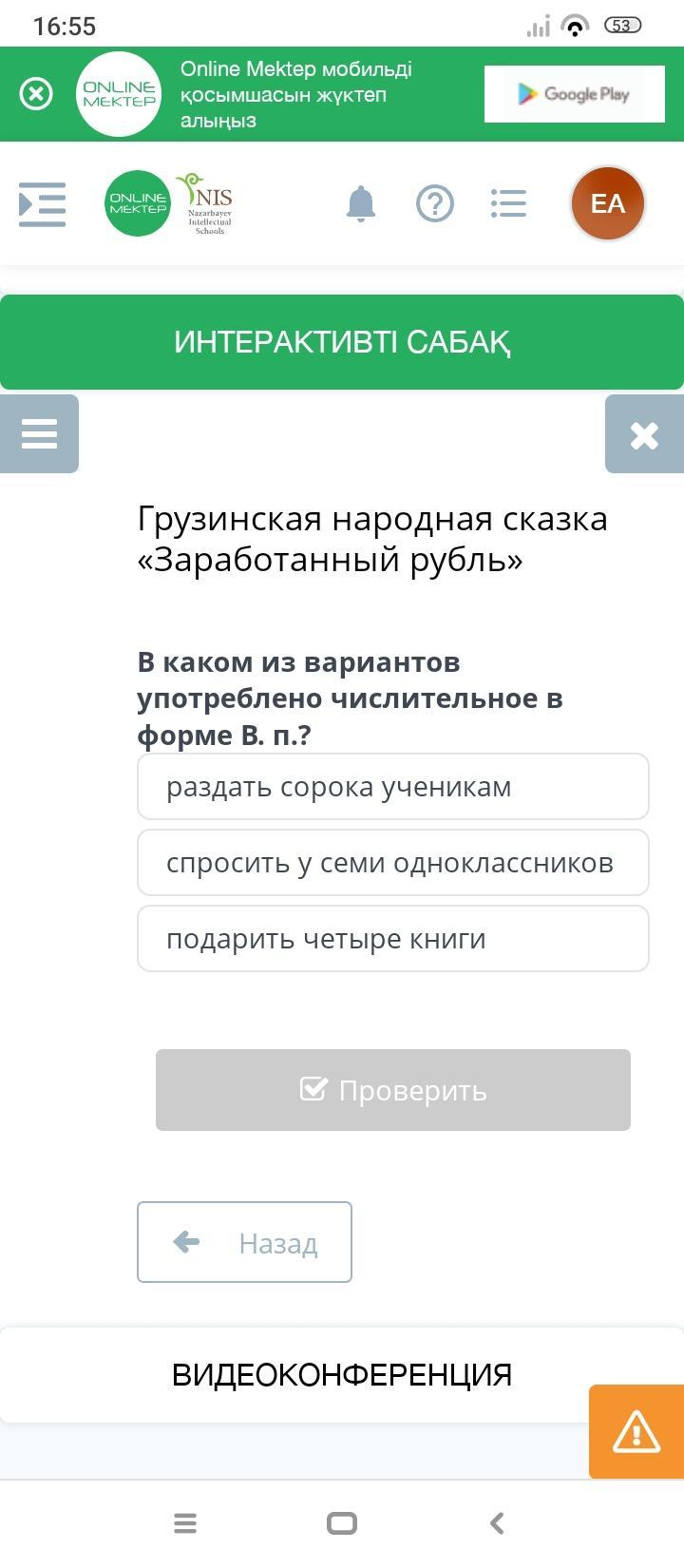Go back with the Назад button

tap(244, 1242)
